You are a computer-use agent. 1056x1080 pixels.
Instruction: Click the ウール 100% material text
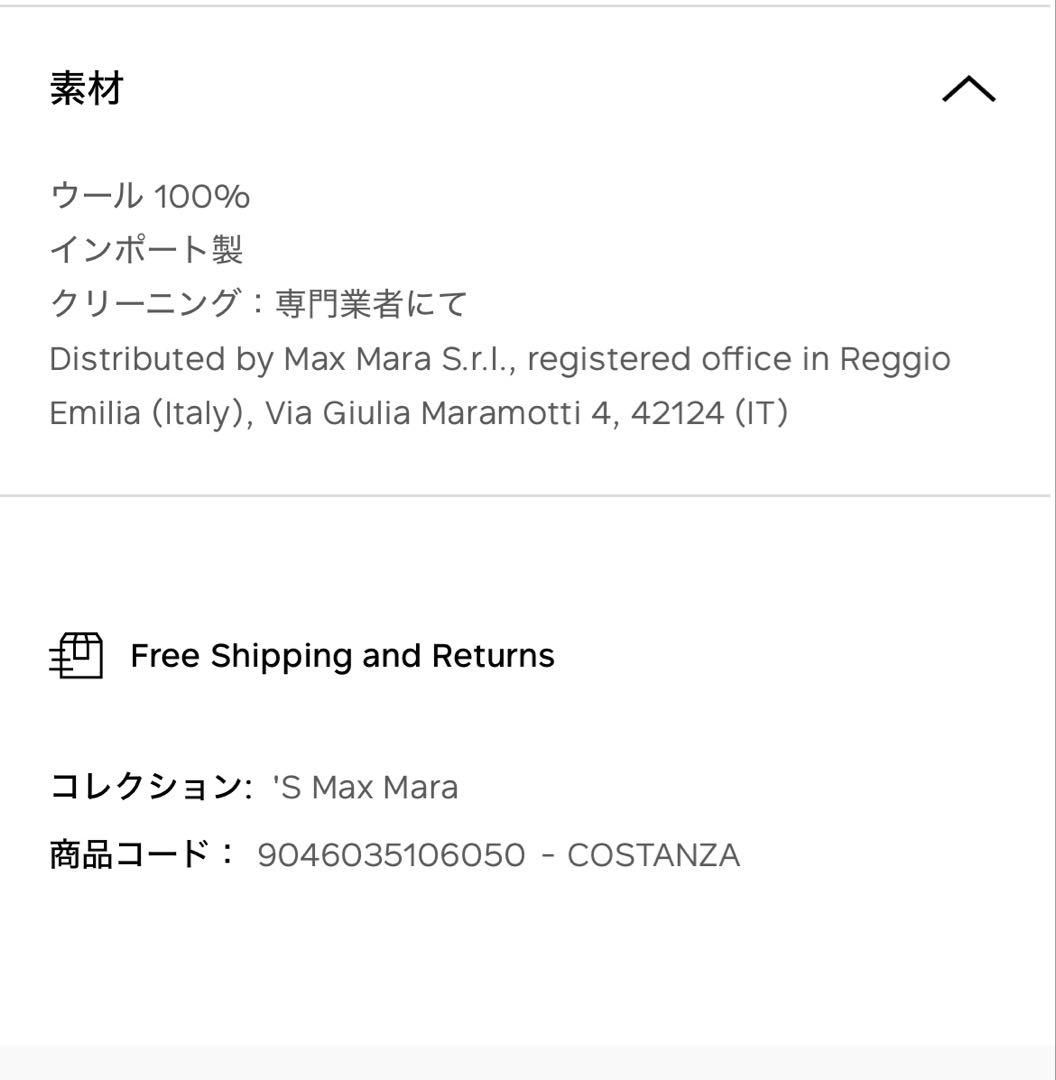[150, 196]
